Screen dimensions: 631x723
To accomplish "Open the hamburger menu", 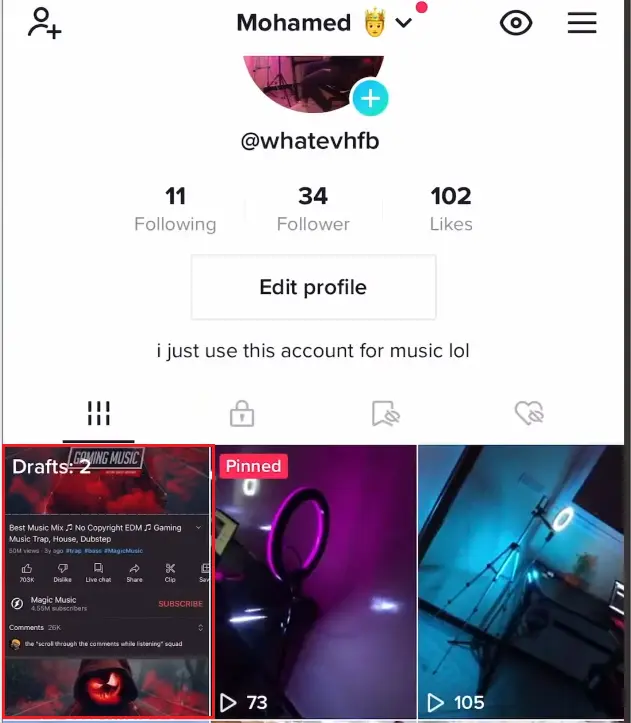I will point(582,23).
